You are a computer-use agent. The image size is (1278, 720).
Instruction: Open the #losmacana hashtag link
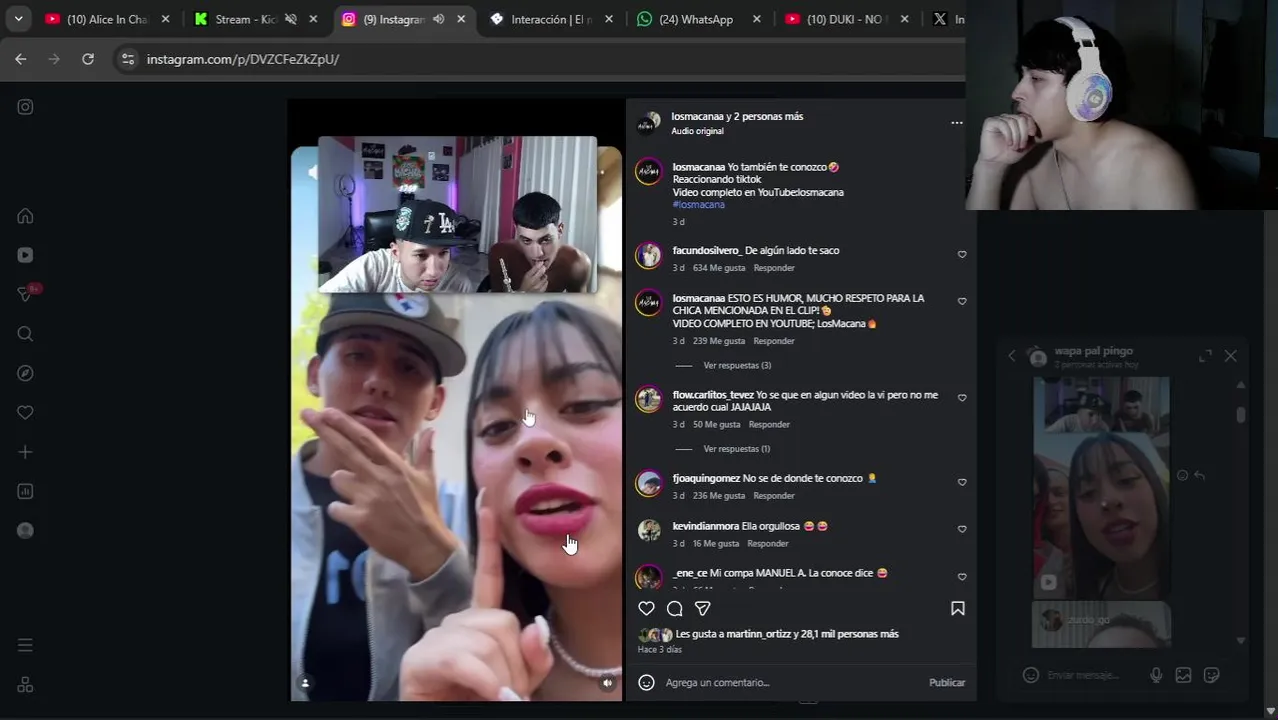pos(698,204)
